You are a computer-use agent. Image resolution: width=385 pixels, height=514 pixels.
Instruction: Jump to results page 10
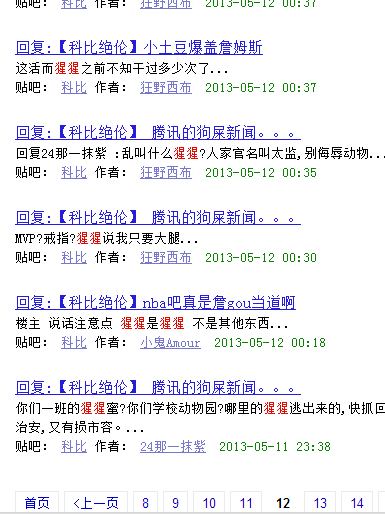[209, 503]
